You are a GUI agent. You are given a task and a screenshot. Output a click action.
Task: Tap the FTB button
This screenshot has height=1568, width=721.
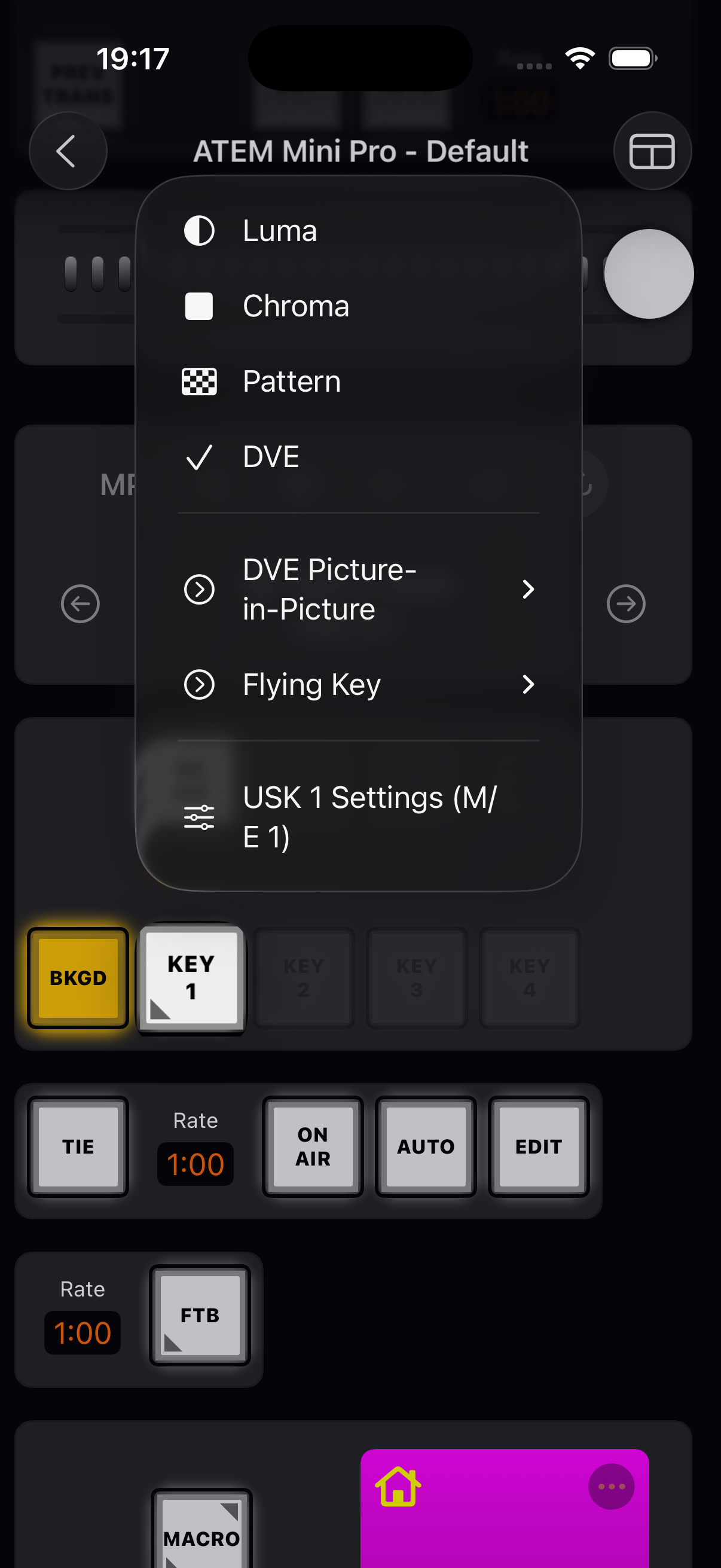point(200,1316)
